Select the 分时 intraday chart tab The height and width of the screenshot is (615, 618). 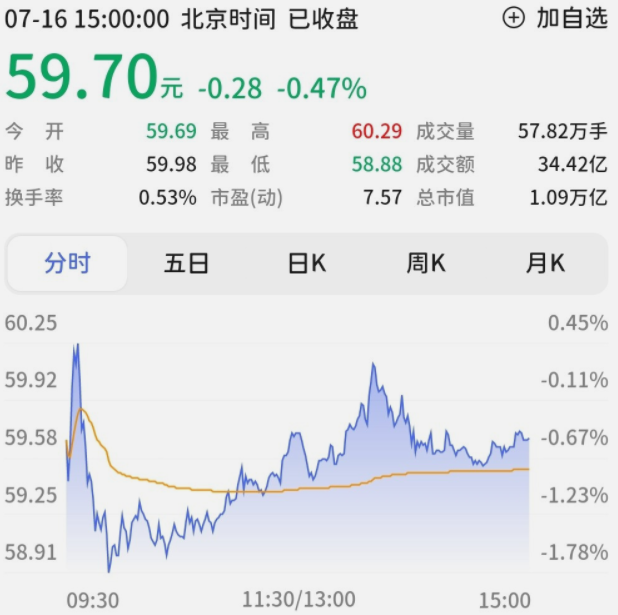[68, 263]
